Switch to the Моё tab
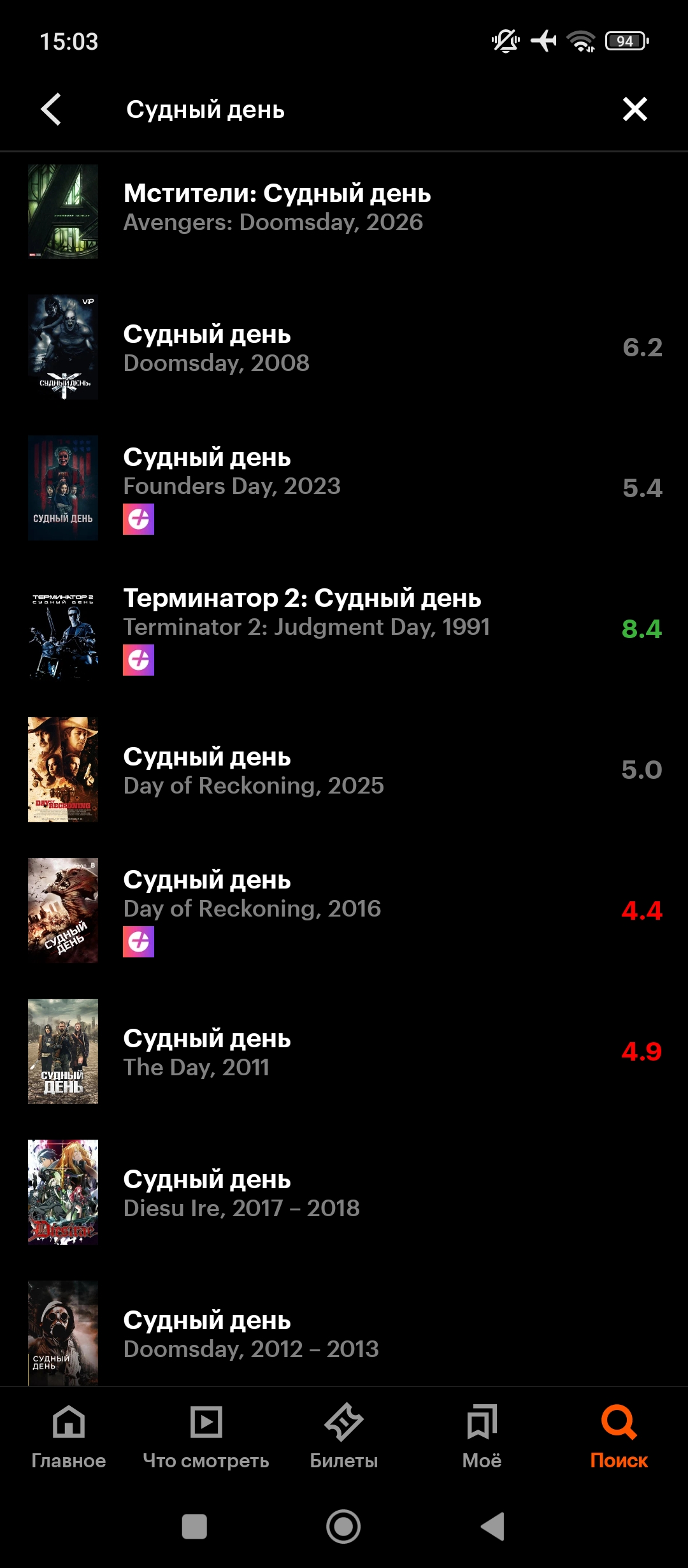The height and width of the screenshot is (1568, 688). pyautogui.click(x=482, y=1434)
